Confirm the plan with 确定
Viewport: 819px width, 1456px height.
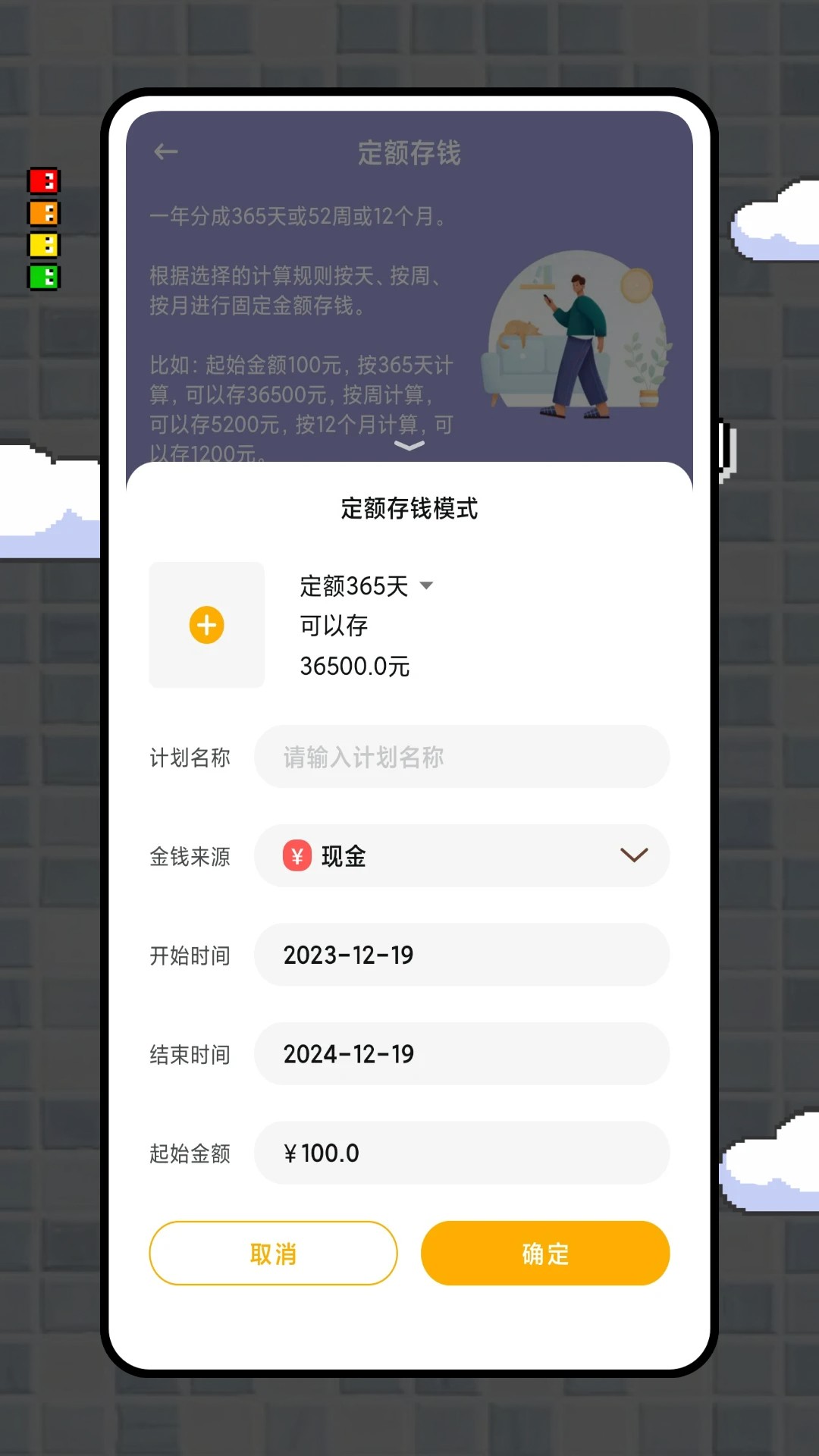[545, 1254]
